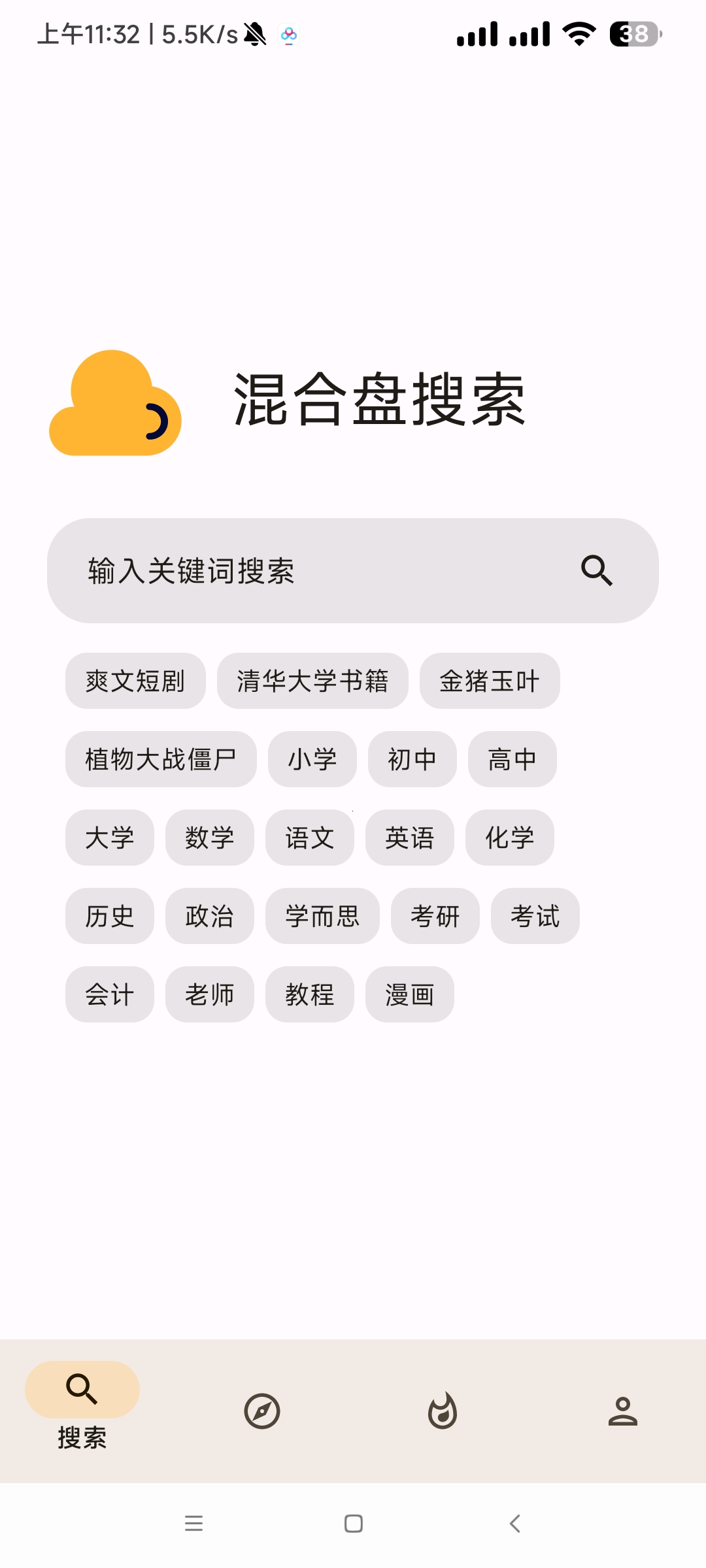The width and height of the screenshot is (706, 1568).
Task: Switch to the compass discover tab
Action: point(262,1411)
